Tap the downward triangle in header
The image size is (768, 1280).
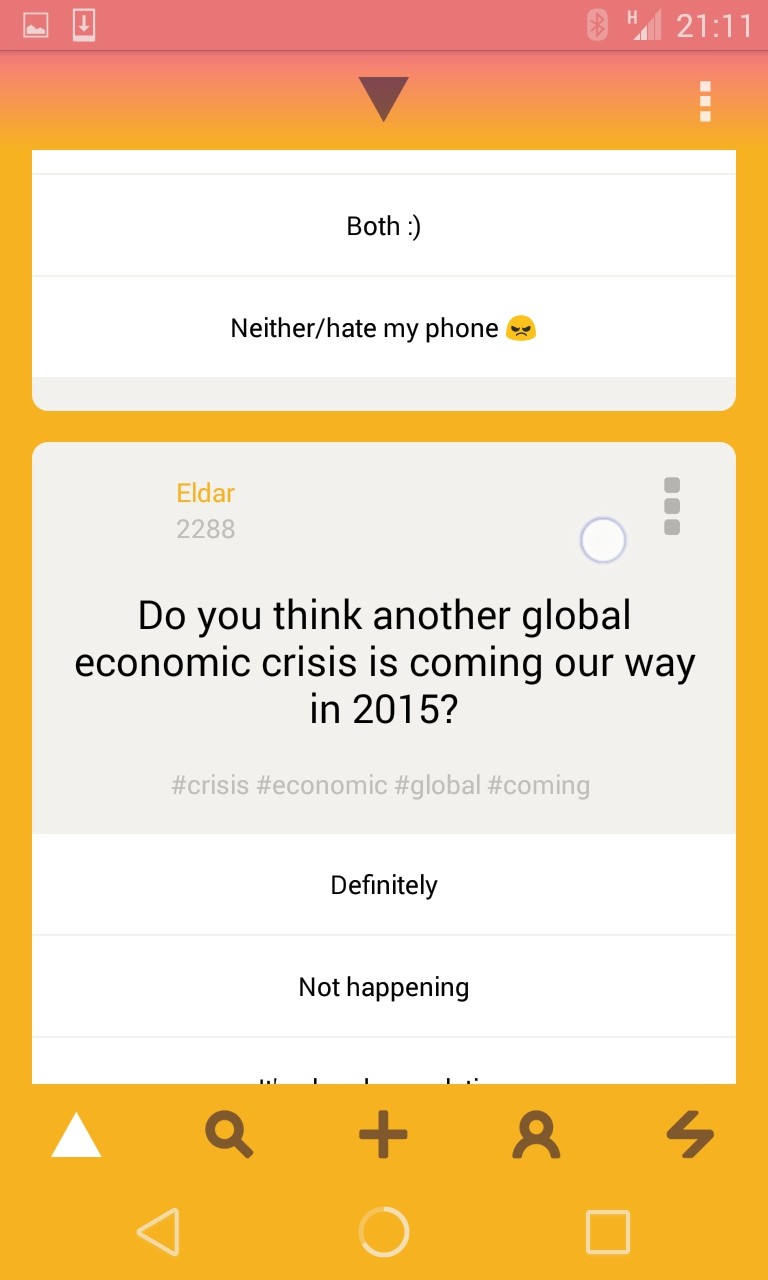tap(384, 99)
